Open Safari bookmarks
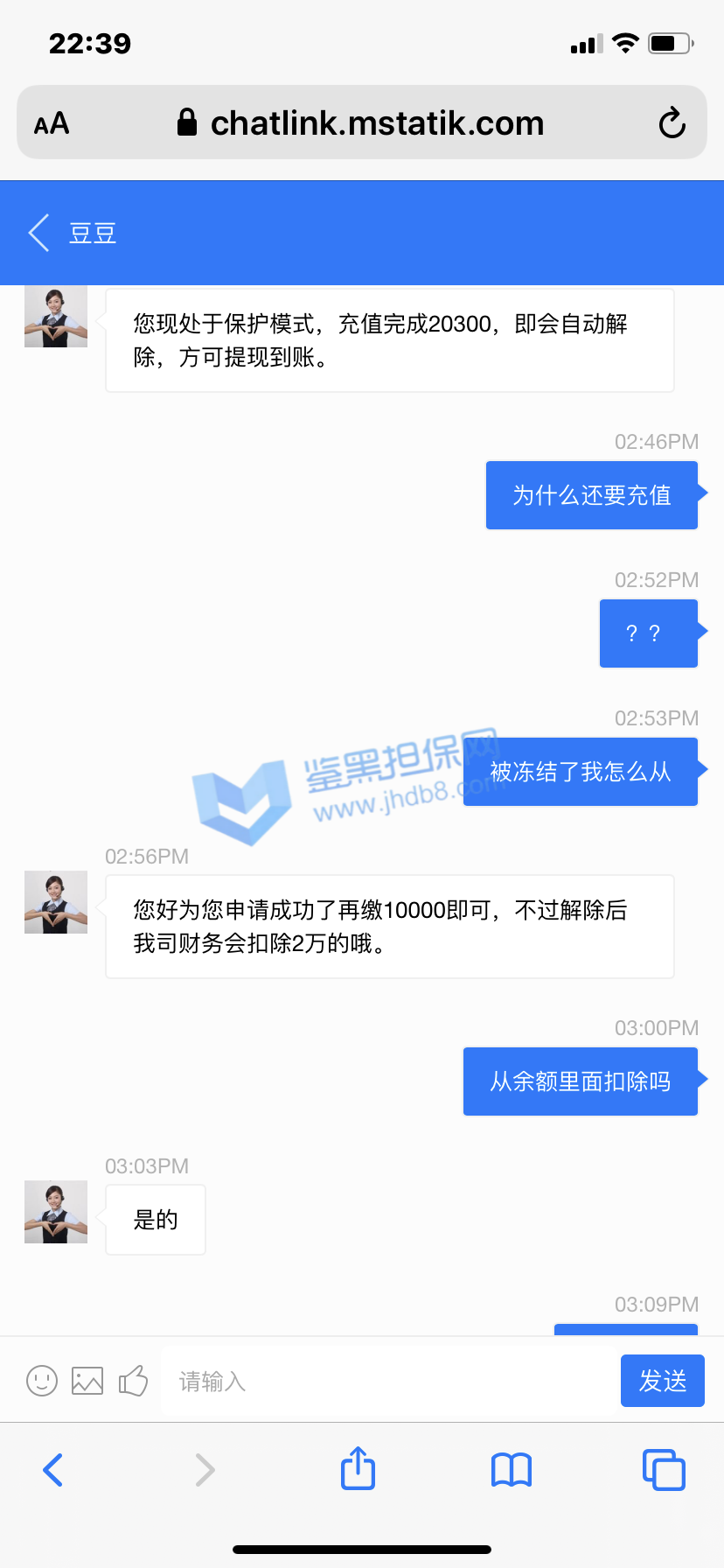Screen dimensions: 724x1568 512,1470
